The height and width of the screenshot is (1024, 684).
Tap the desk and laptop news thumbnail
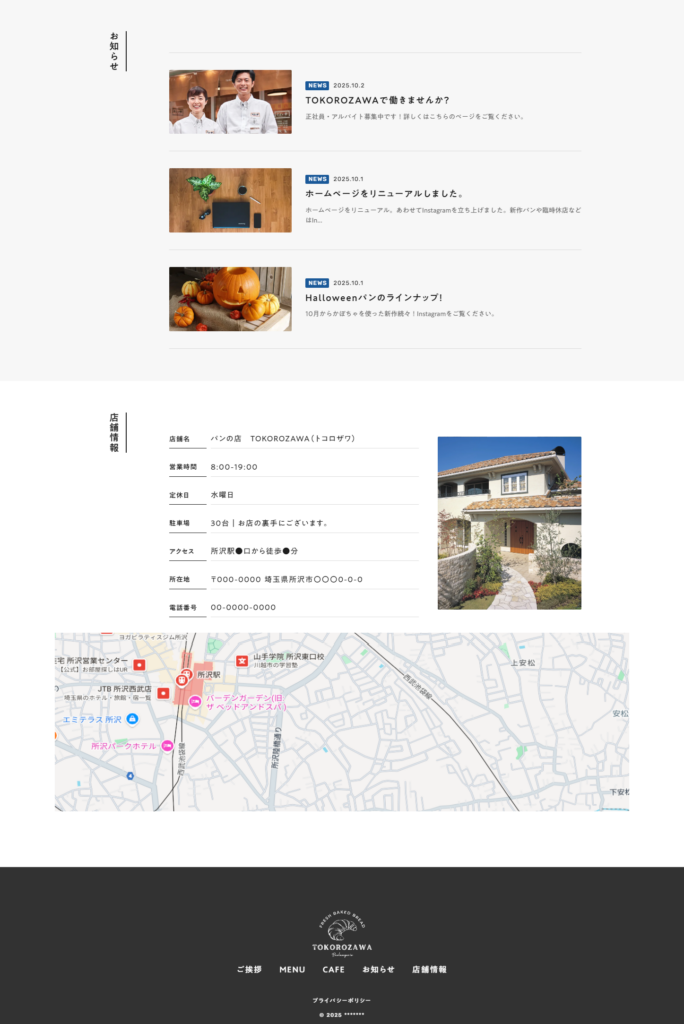click(x=230, y=200)
